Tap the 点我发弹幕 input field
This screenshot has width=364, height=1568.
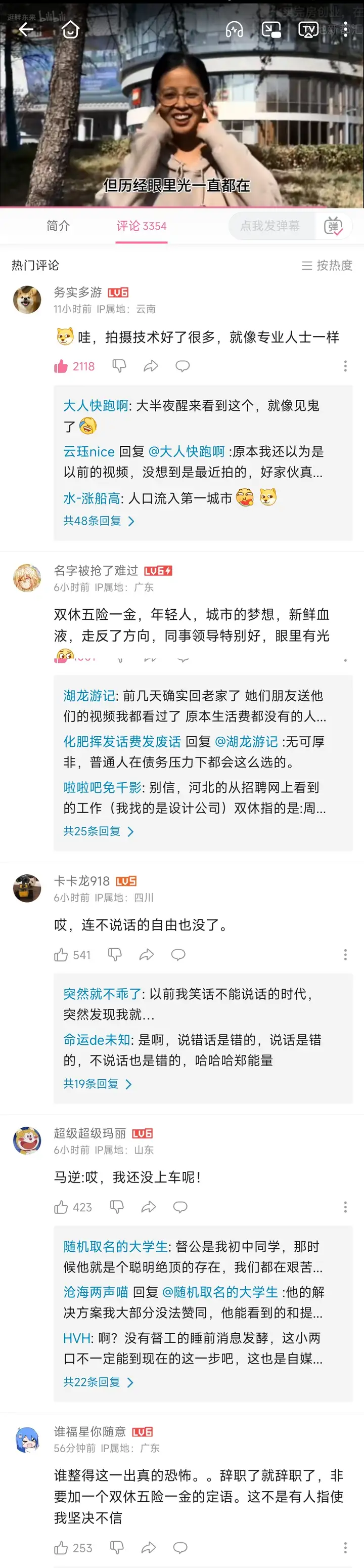269,226
